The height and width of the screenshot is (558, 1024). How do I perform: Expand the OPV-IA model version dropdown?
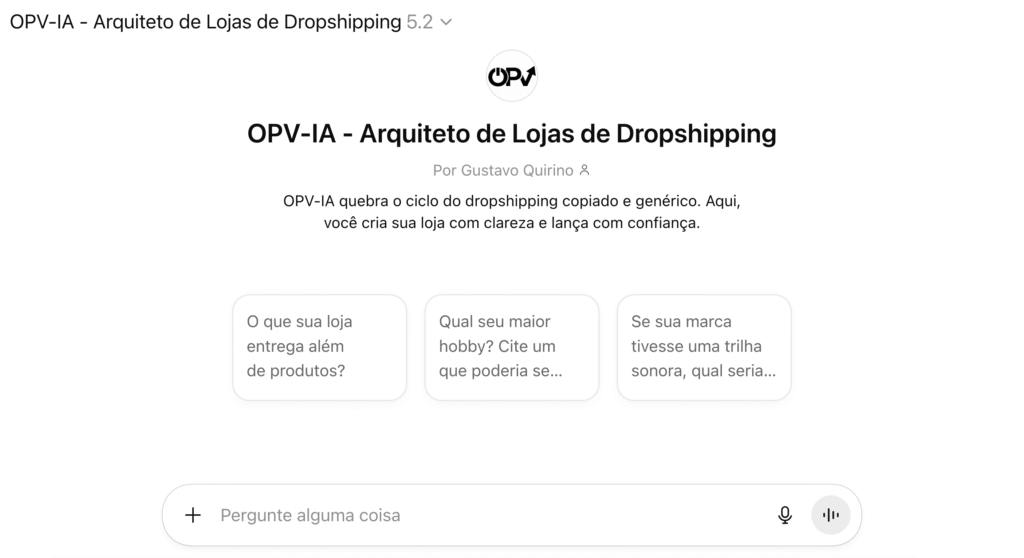pyautogui.click(x=445, y=22)
